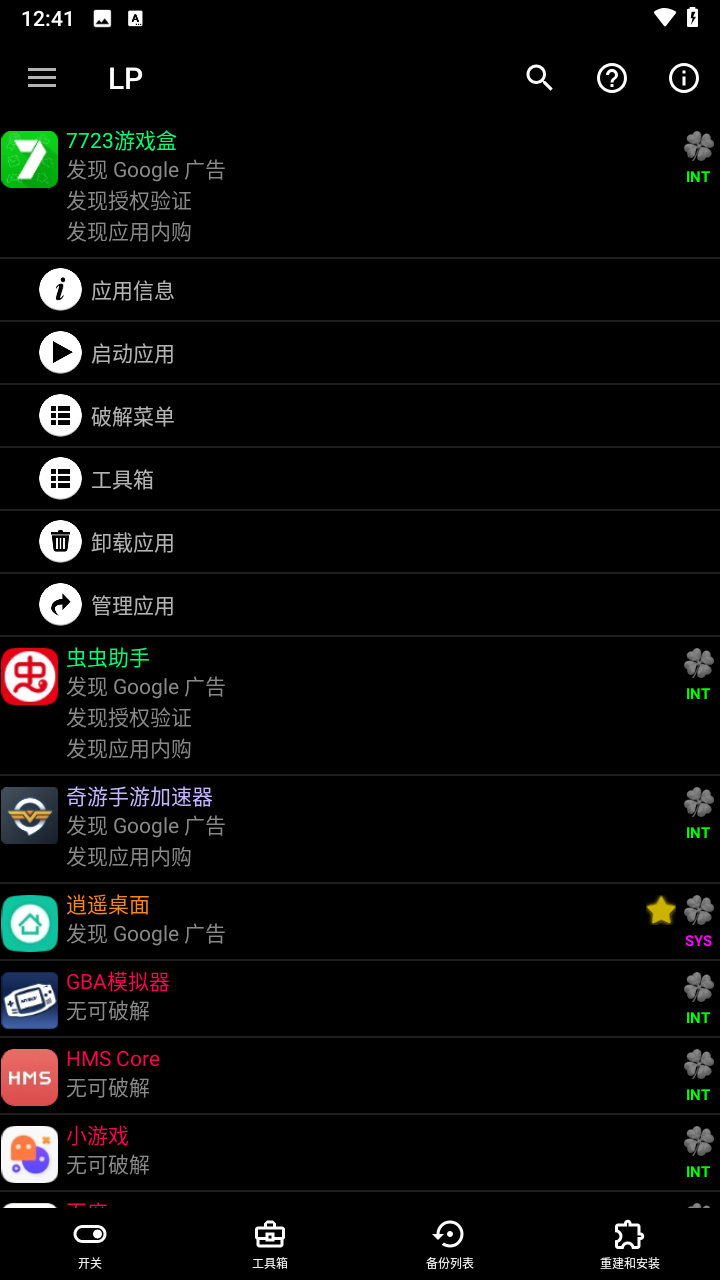Image resolution: width=720 pixels, height=1280 pixels.
Task: Select the 工具箱 option in the menu
Action: [60, 478]
